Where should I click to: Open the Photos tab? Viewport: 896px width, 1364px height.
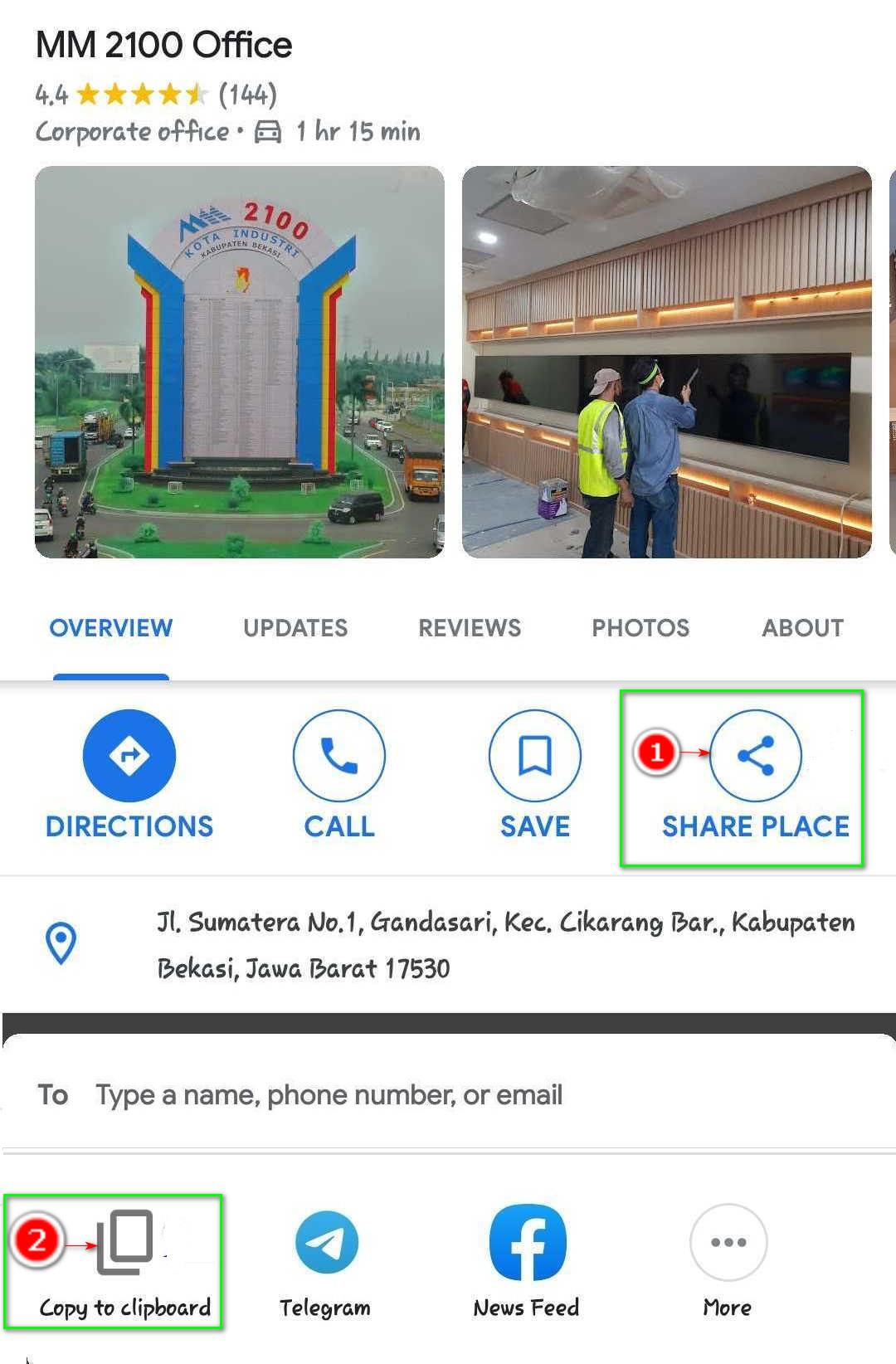pos(640,628)
